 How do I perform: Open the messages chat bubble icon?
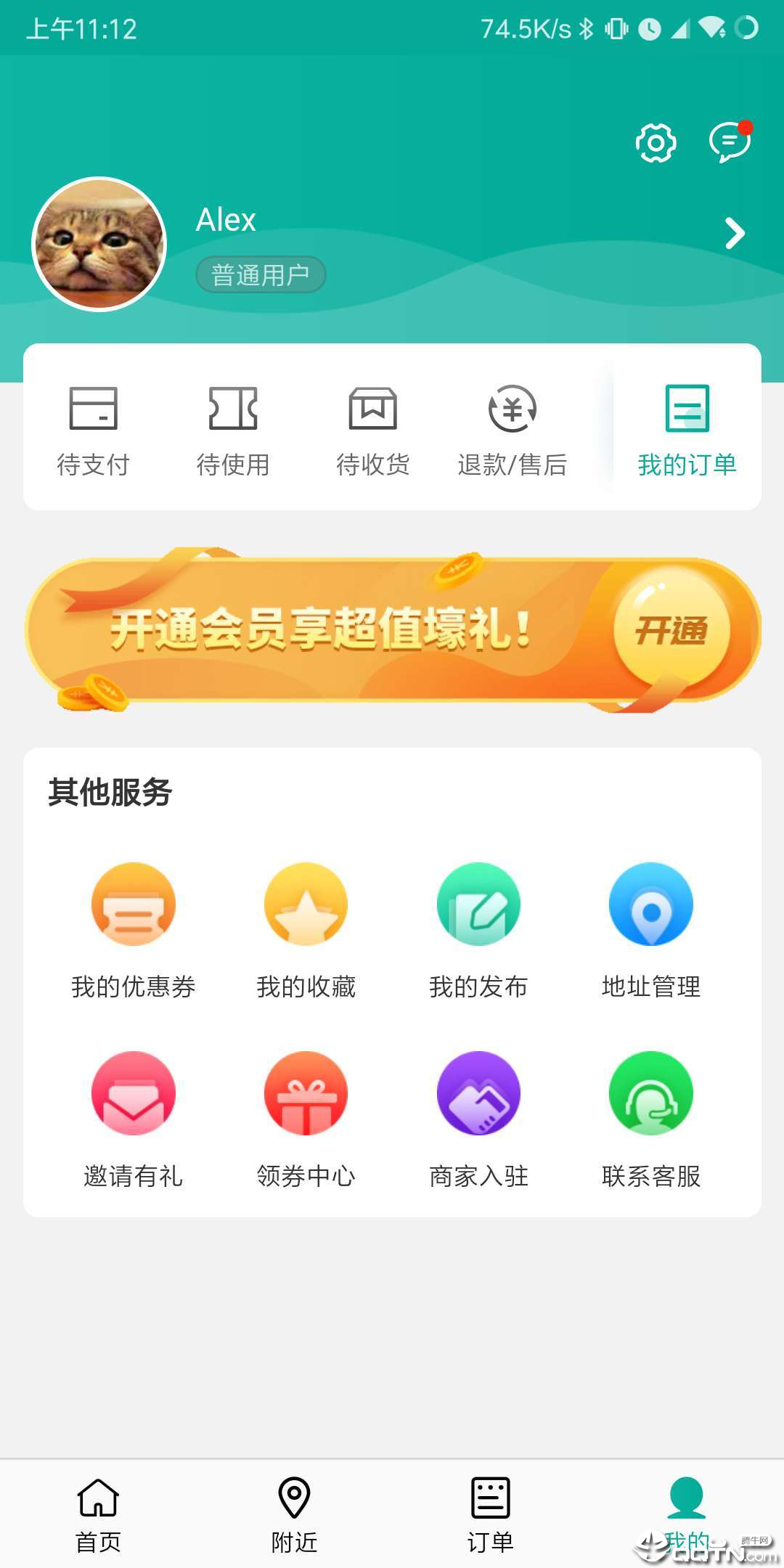(x=729, y=142)
